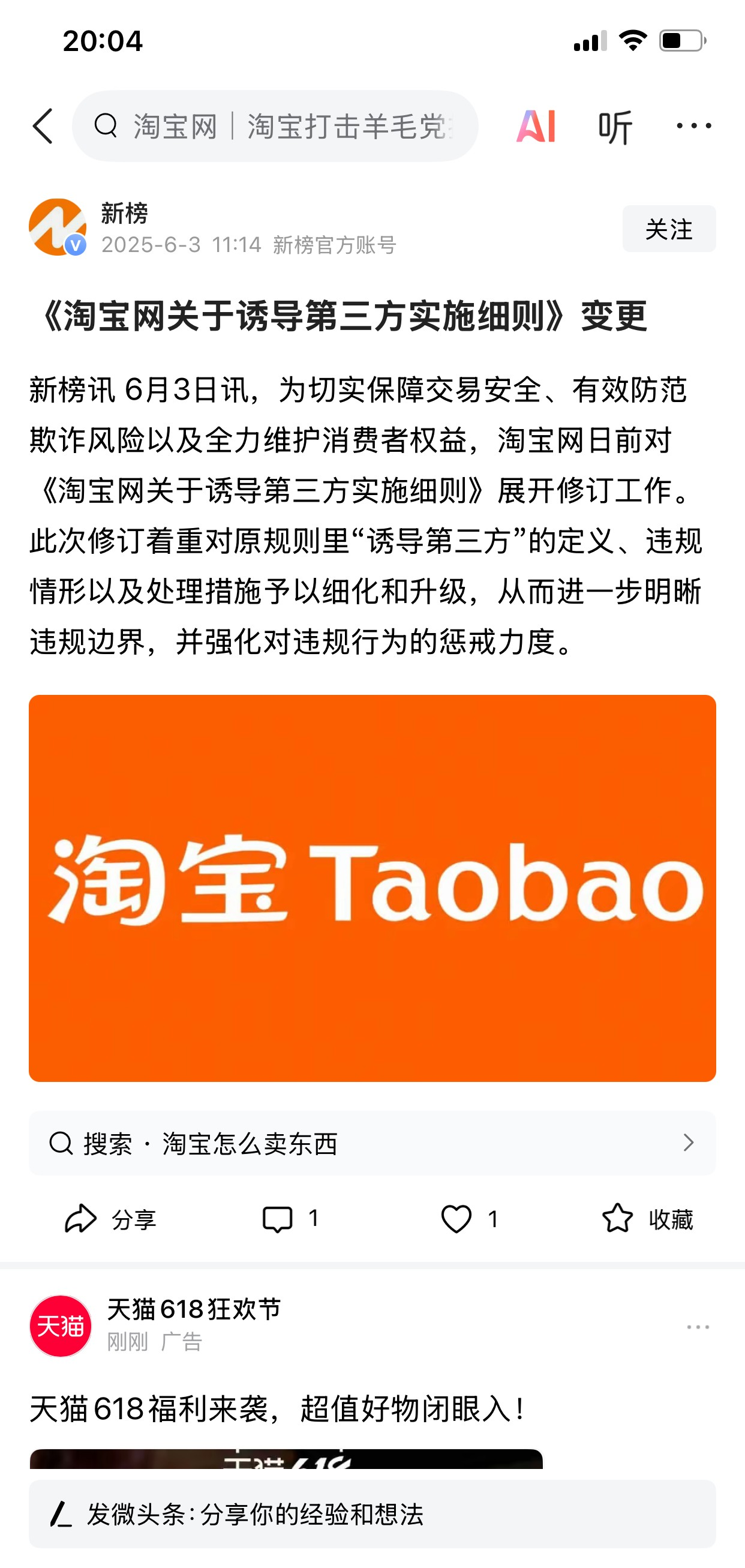
Task: View the Taobao logo image in article
Action: coord(372,888)
